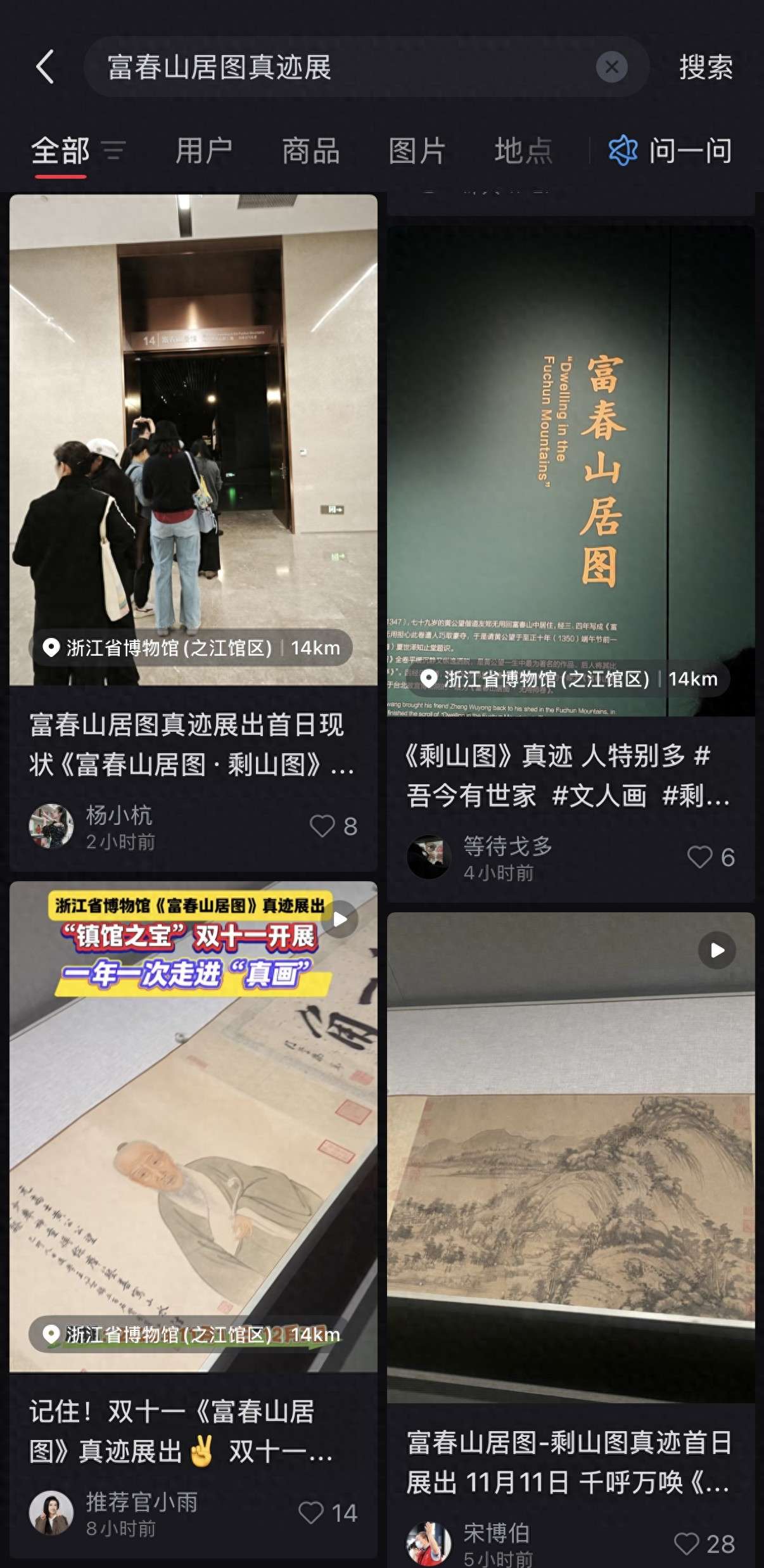This screenshot has width=764, height=1568.
Task: Like 宋博伯's post
Action: click(x=687, y=1544)
